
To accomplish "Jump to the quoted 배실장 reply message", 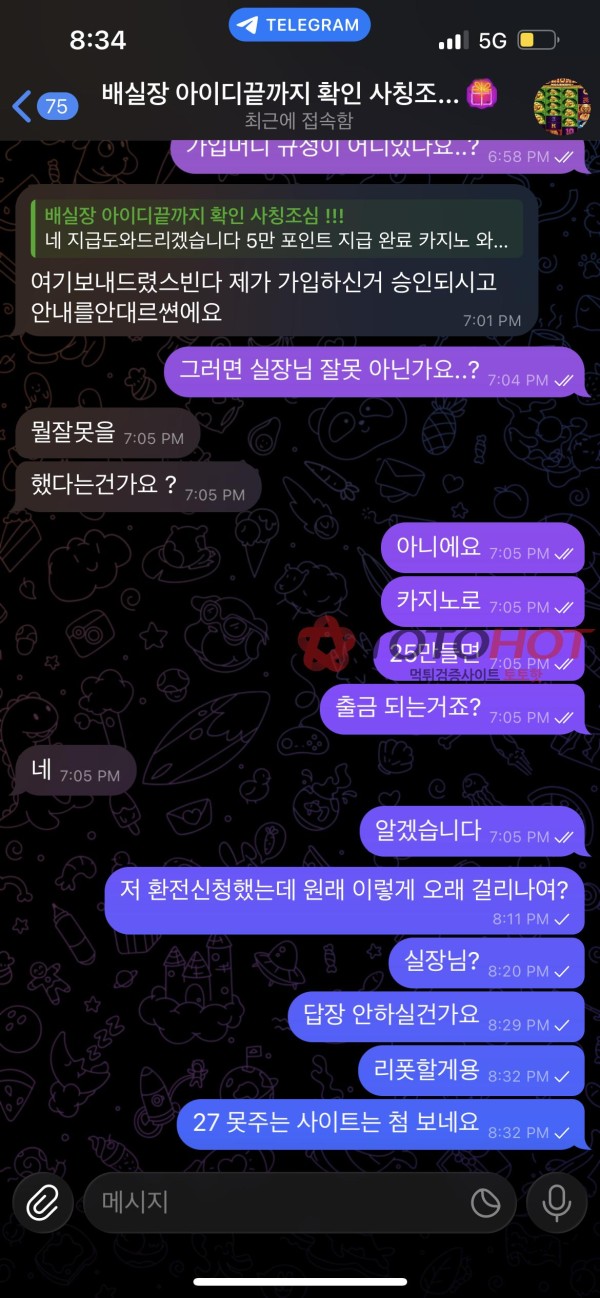I will pos(278,227).
